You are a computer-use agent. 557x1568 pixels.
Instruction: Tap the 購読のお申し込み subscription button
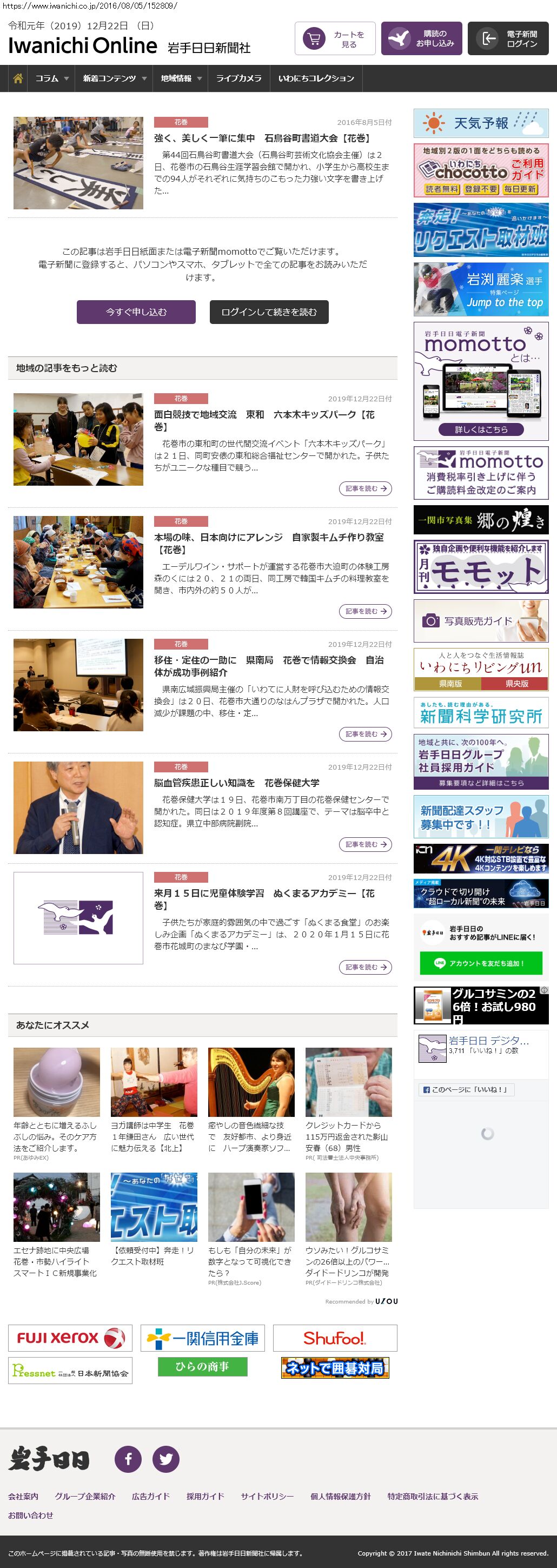421,39
